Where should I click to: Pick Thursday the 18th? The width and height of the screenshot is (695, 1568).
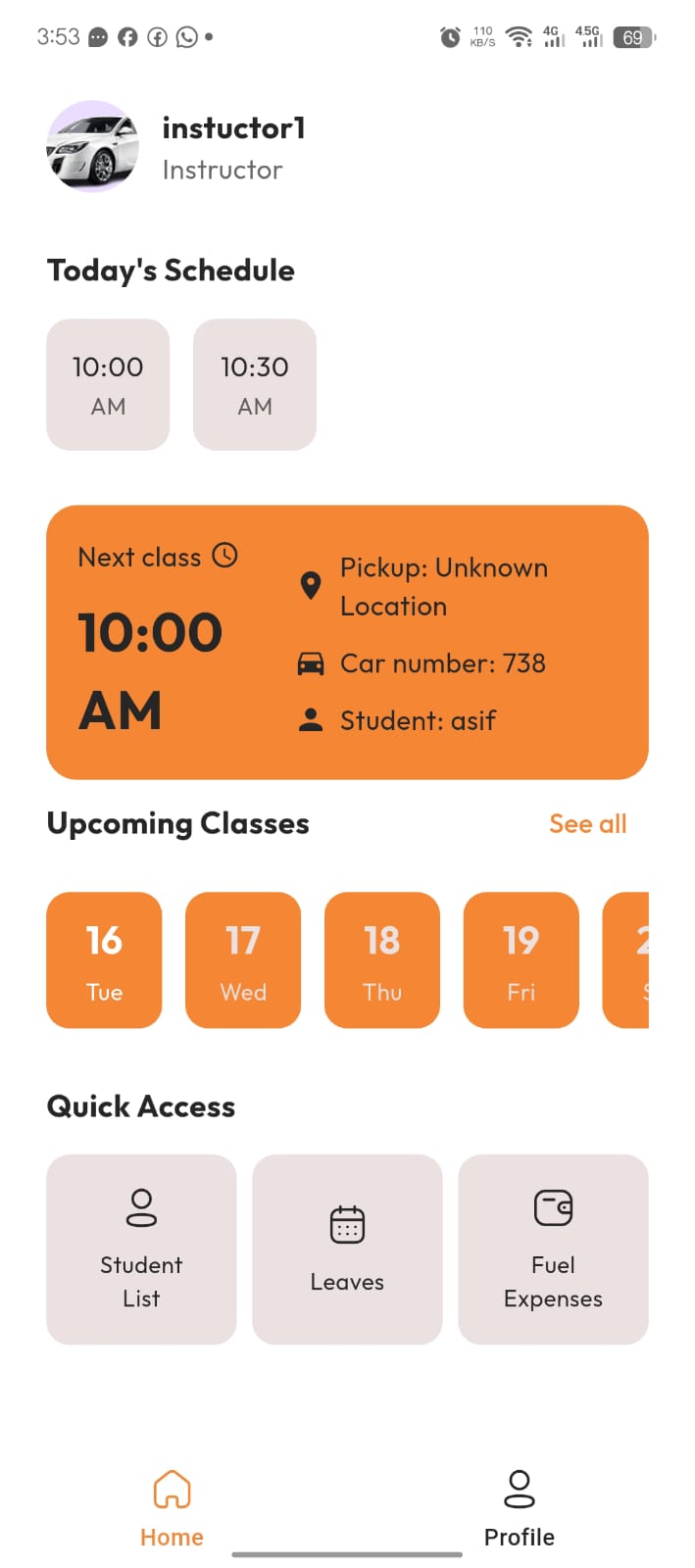(382, 959)
